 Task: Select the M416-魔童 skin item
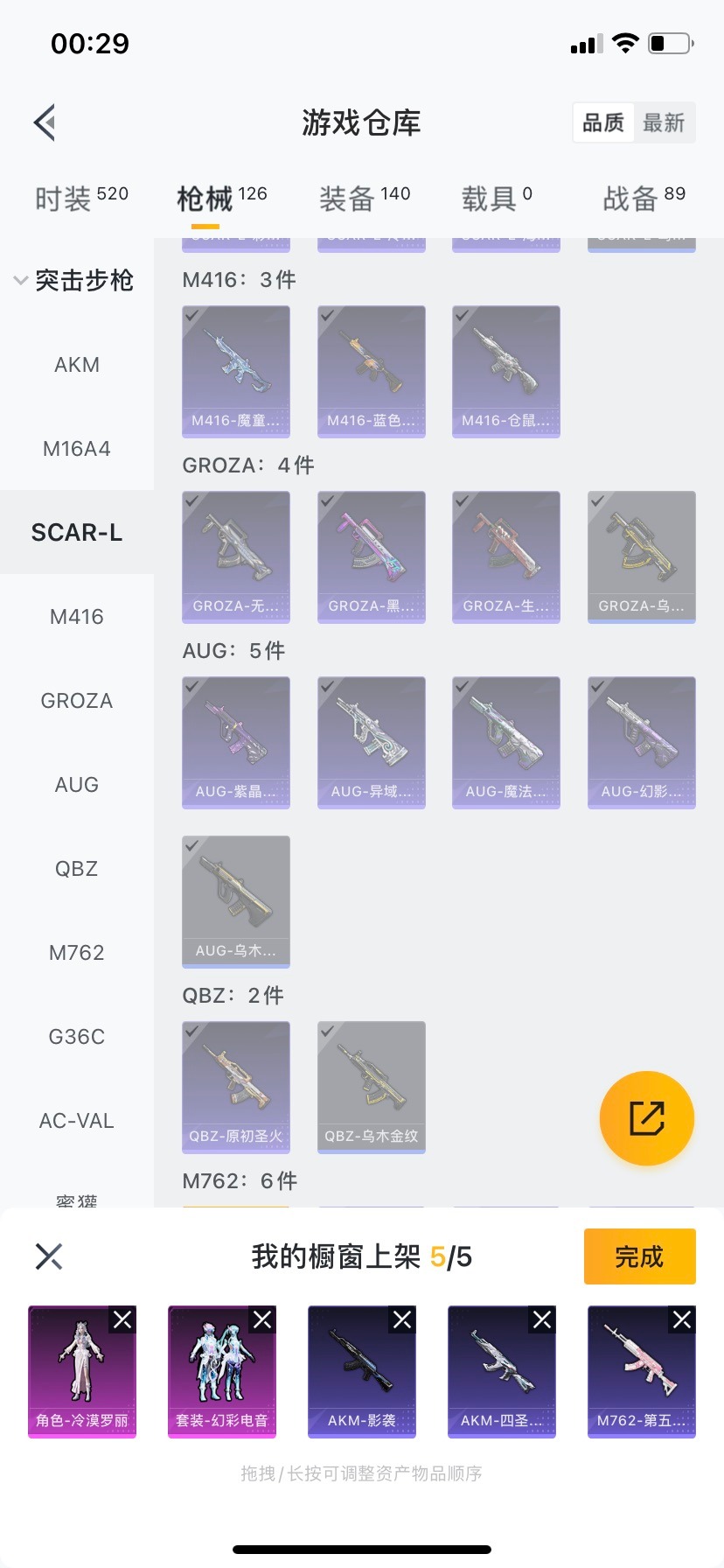pyautogui.click(x=236, y=371)
